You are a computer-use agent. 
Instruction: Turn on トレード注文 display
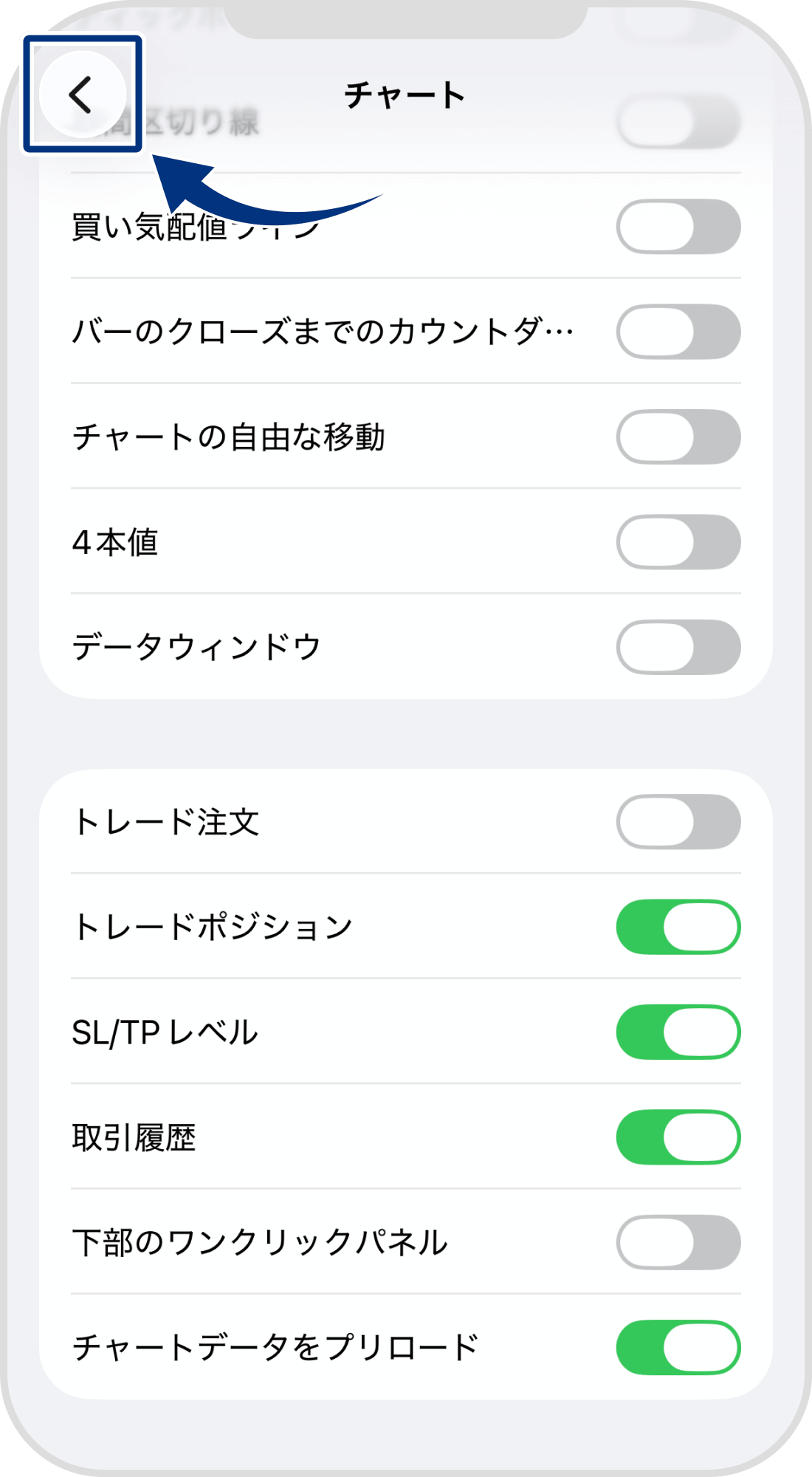coord(679,820)
